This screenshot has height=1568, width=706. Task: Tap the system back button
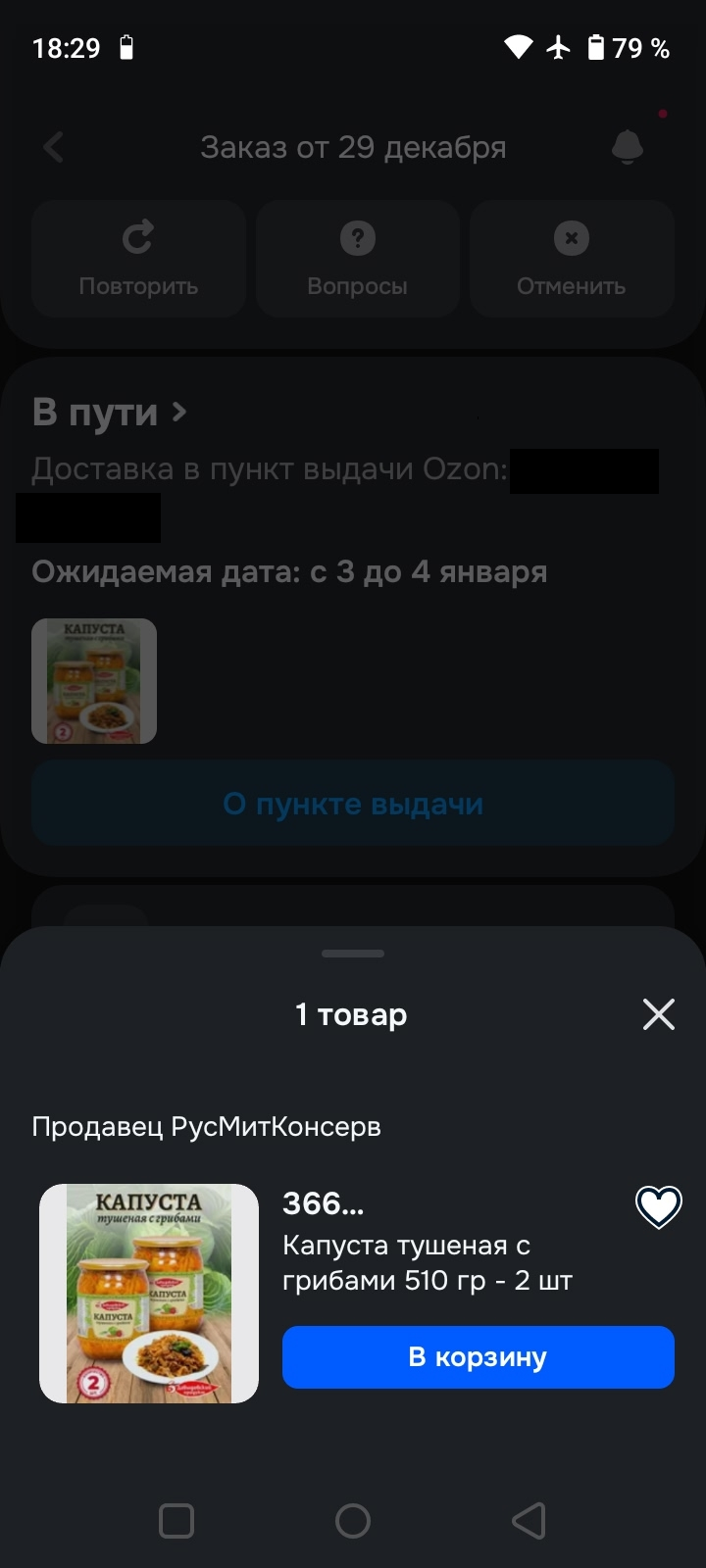point(529,1521)
